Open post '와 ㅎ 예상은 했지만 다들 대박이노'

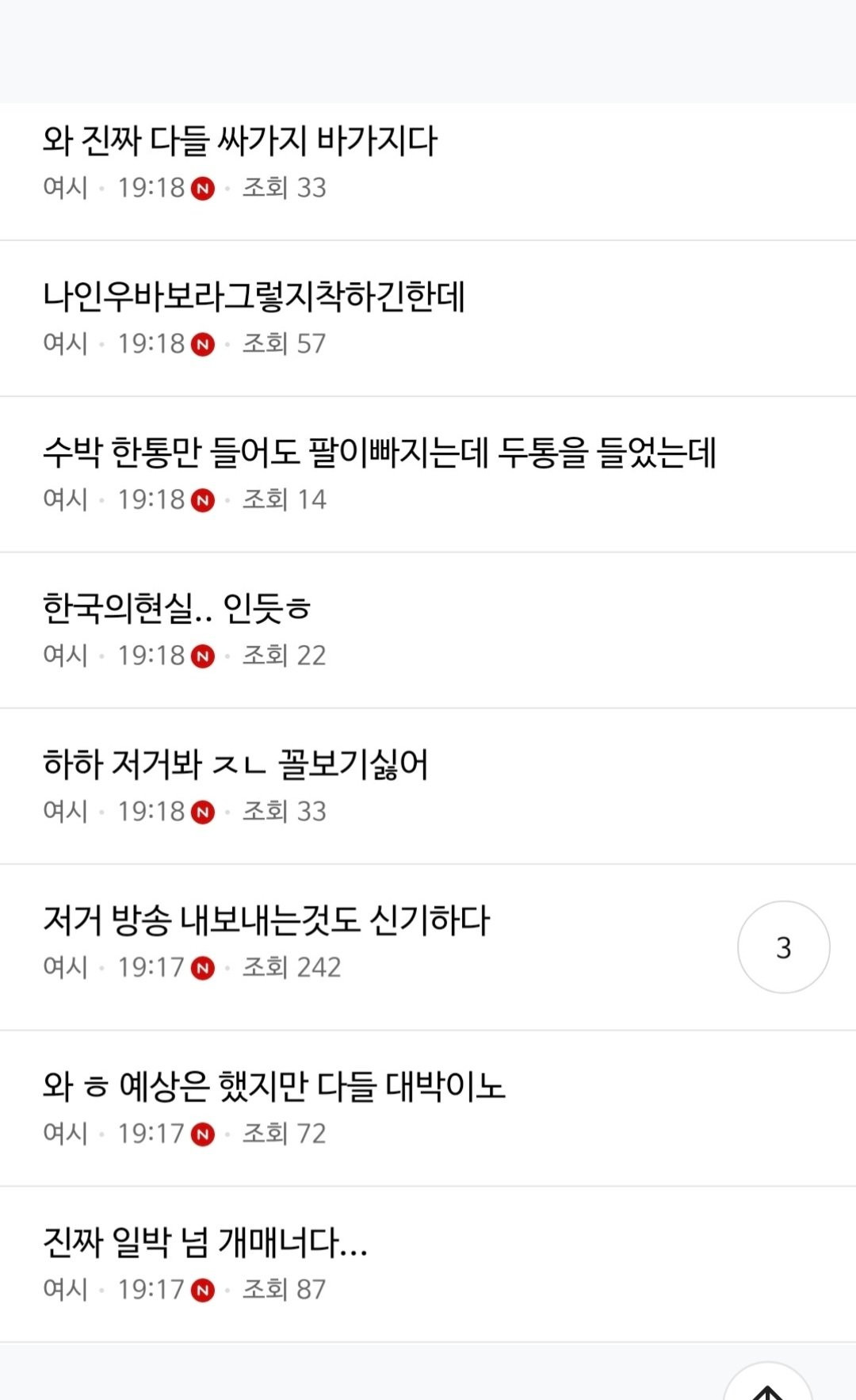pos(273,1087)
